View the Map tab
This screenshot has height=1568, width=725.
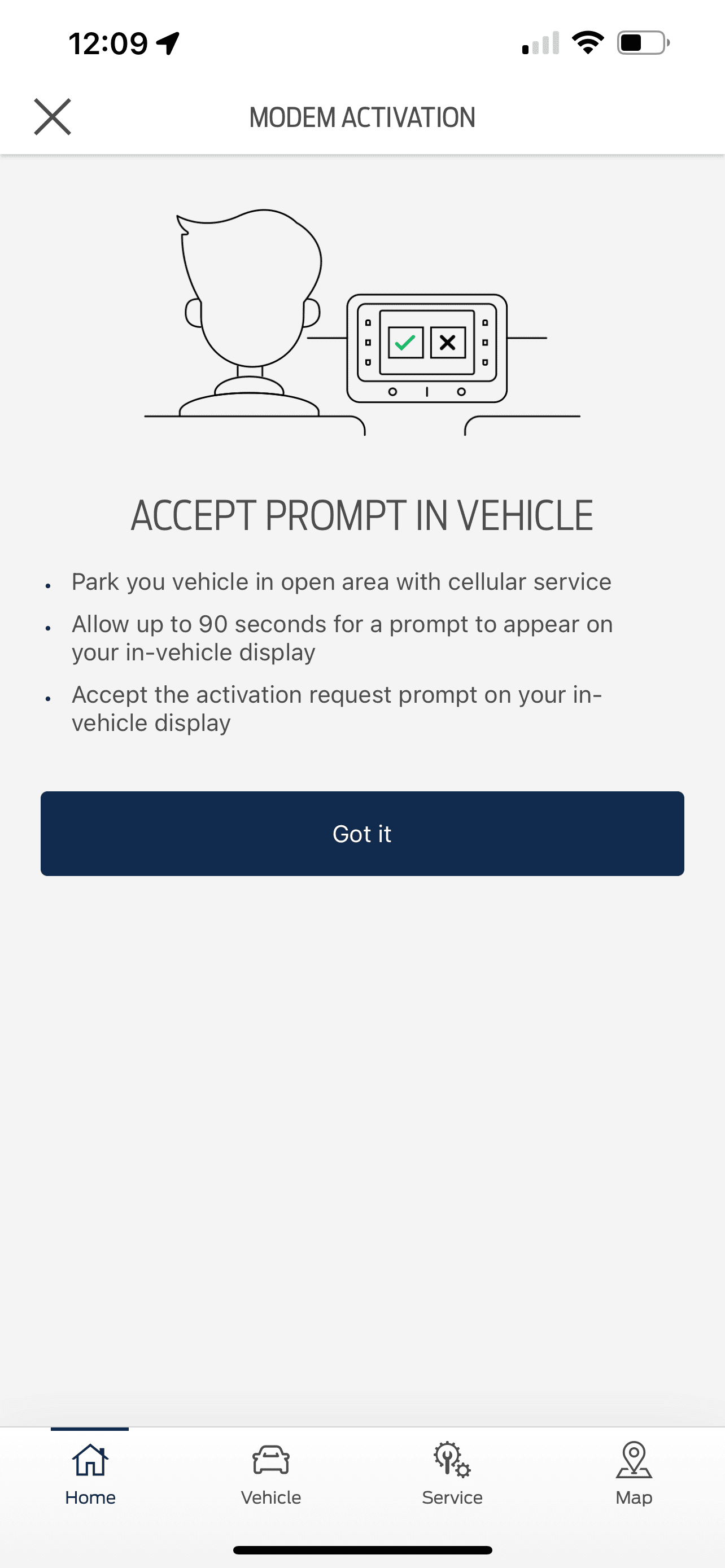pos(634,1473)
